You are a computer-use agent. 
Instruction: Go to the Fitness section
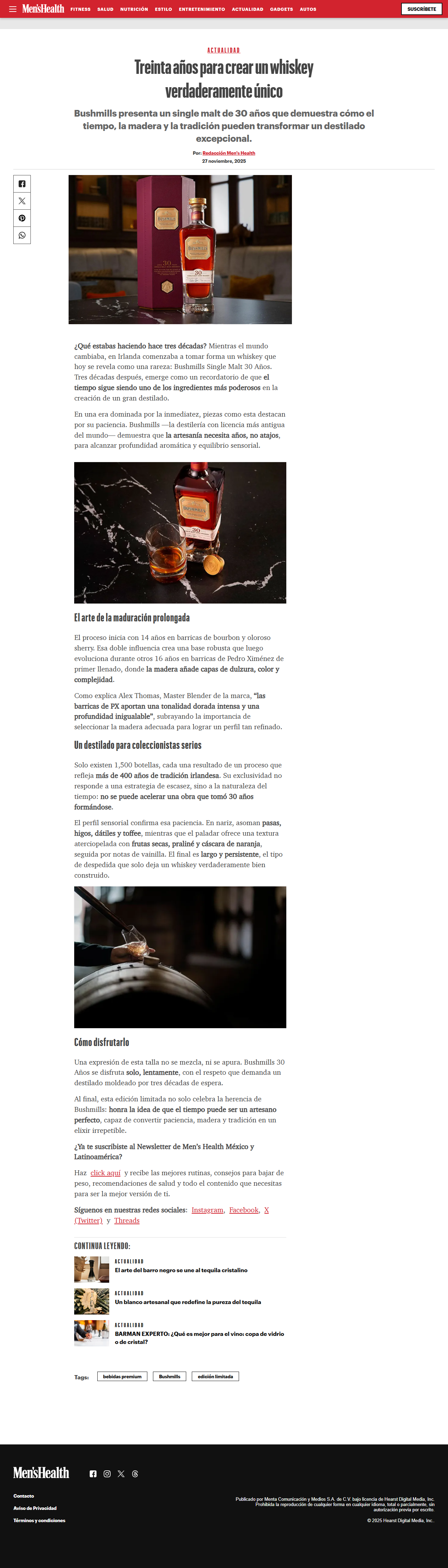(x=80, y=9)
